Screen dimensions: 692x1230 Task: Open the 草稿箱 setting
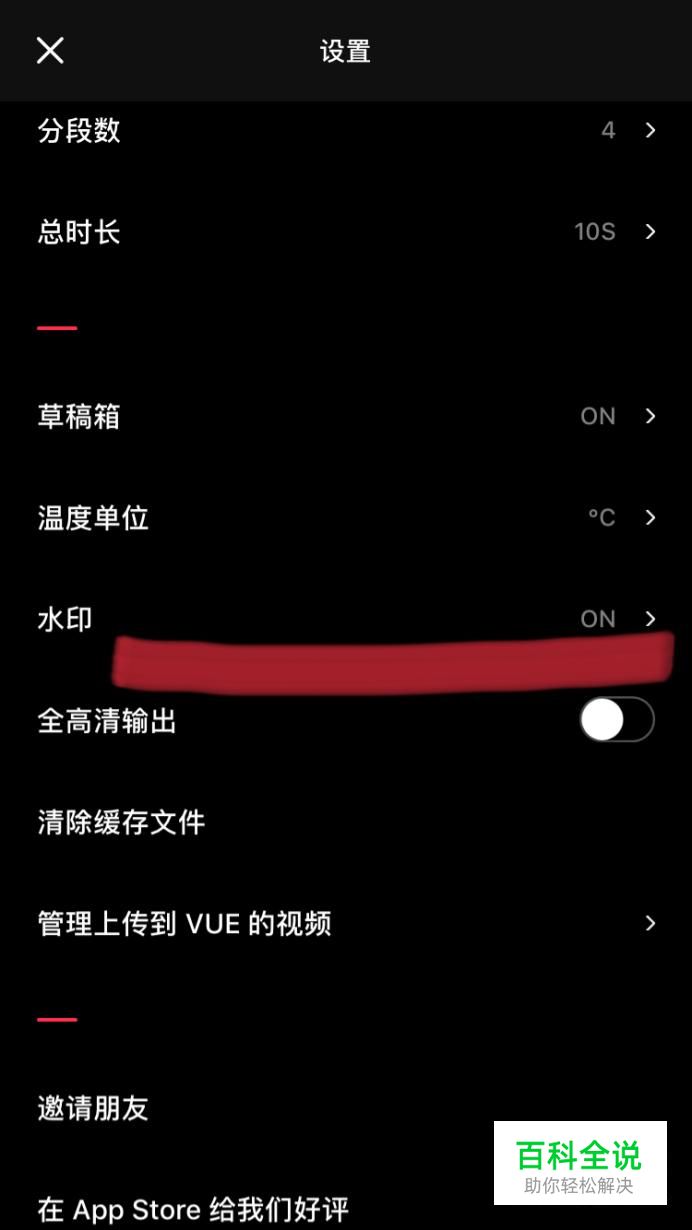(x=346, y=416)
